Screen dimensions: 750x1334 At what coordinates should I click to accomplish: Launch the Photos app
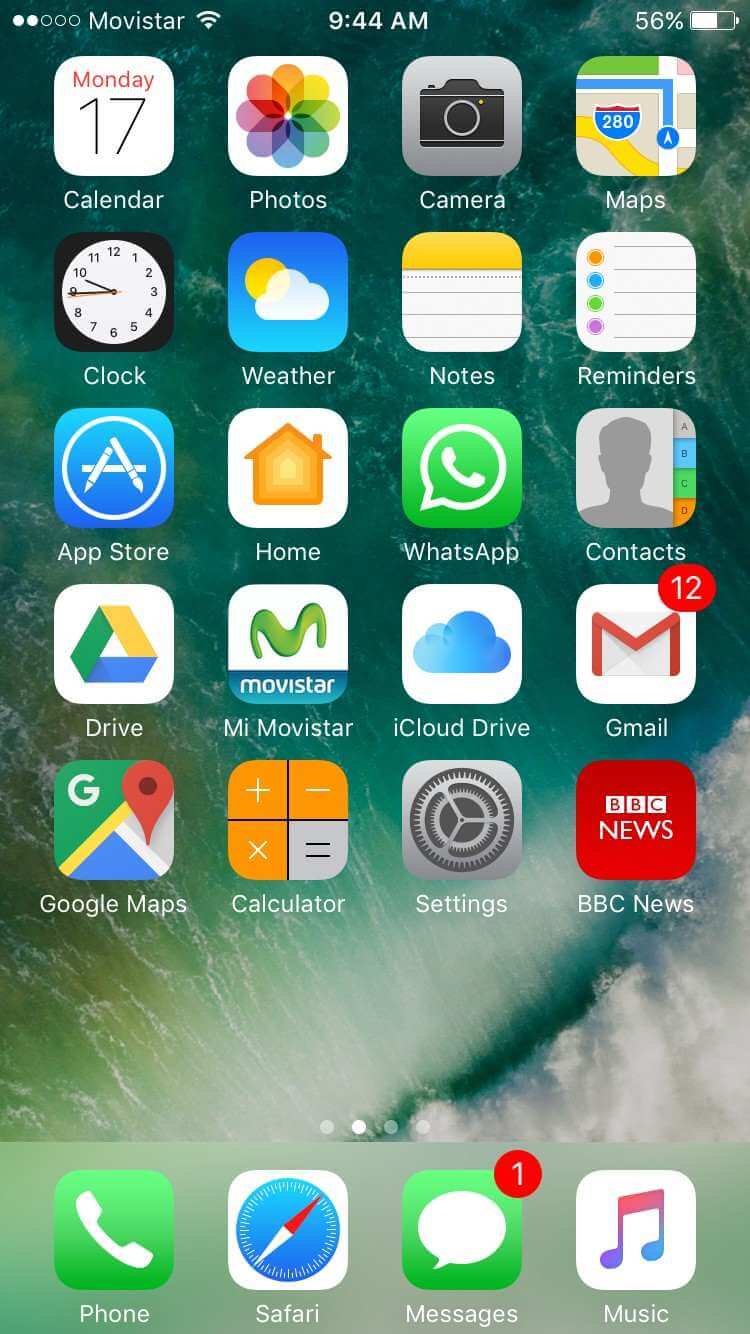(x=288, y=116)
